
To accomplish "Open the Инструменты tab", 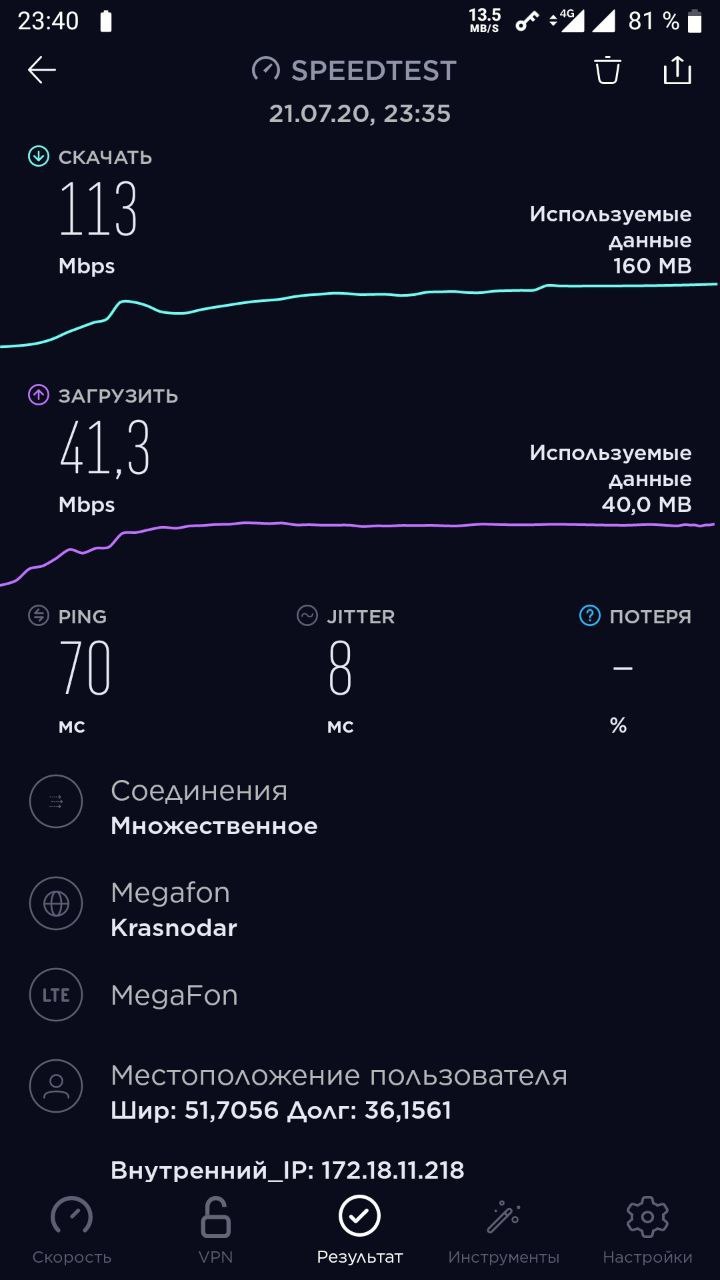I will [x=504, y=1231].
